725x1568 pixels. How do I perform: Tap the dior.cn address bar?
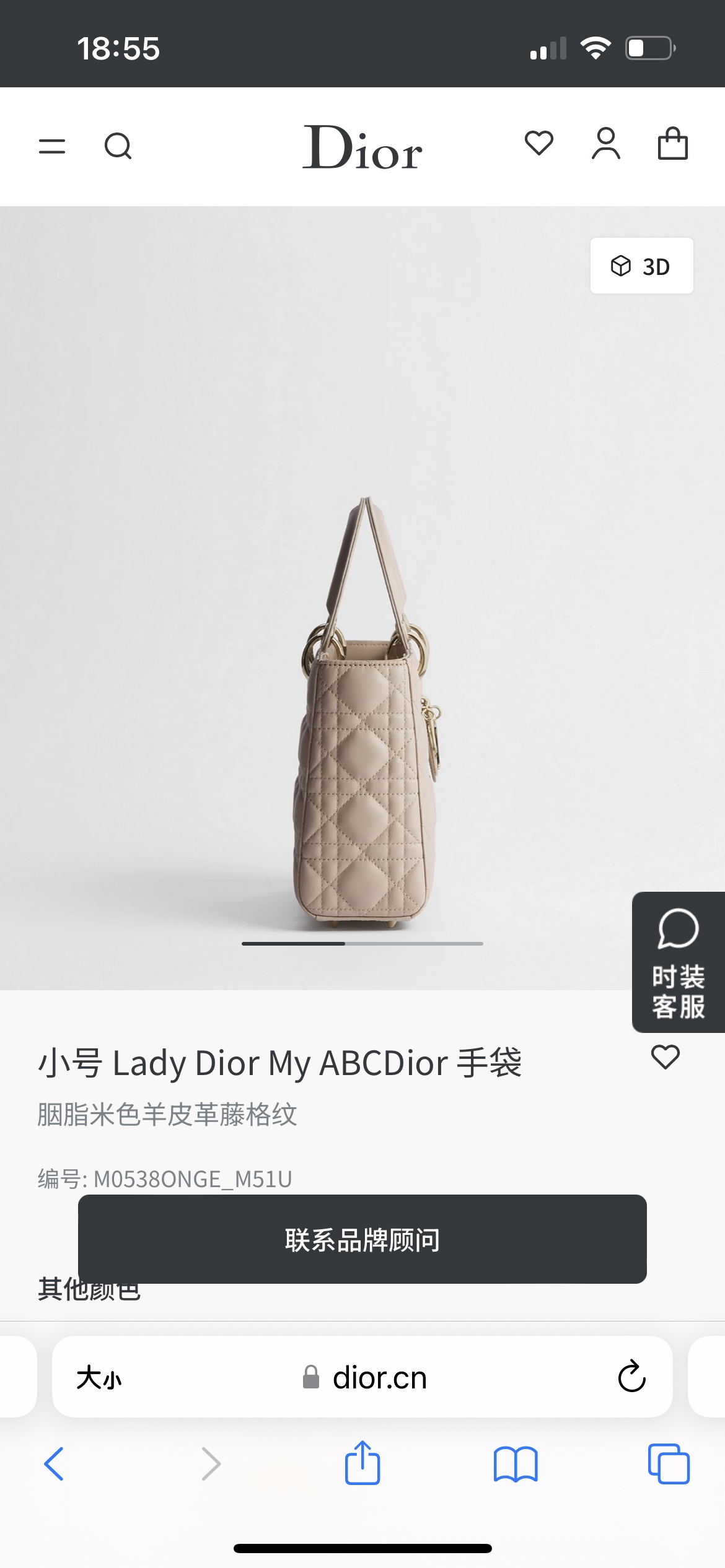(362, 1377)
